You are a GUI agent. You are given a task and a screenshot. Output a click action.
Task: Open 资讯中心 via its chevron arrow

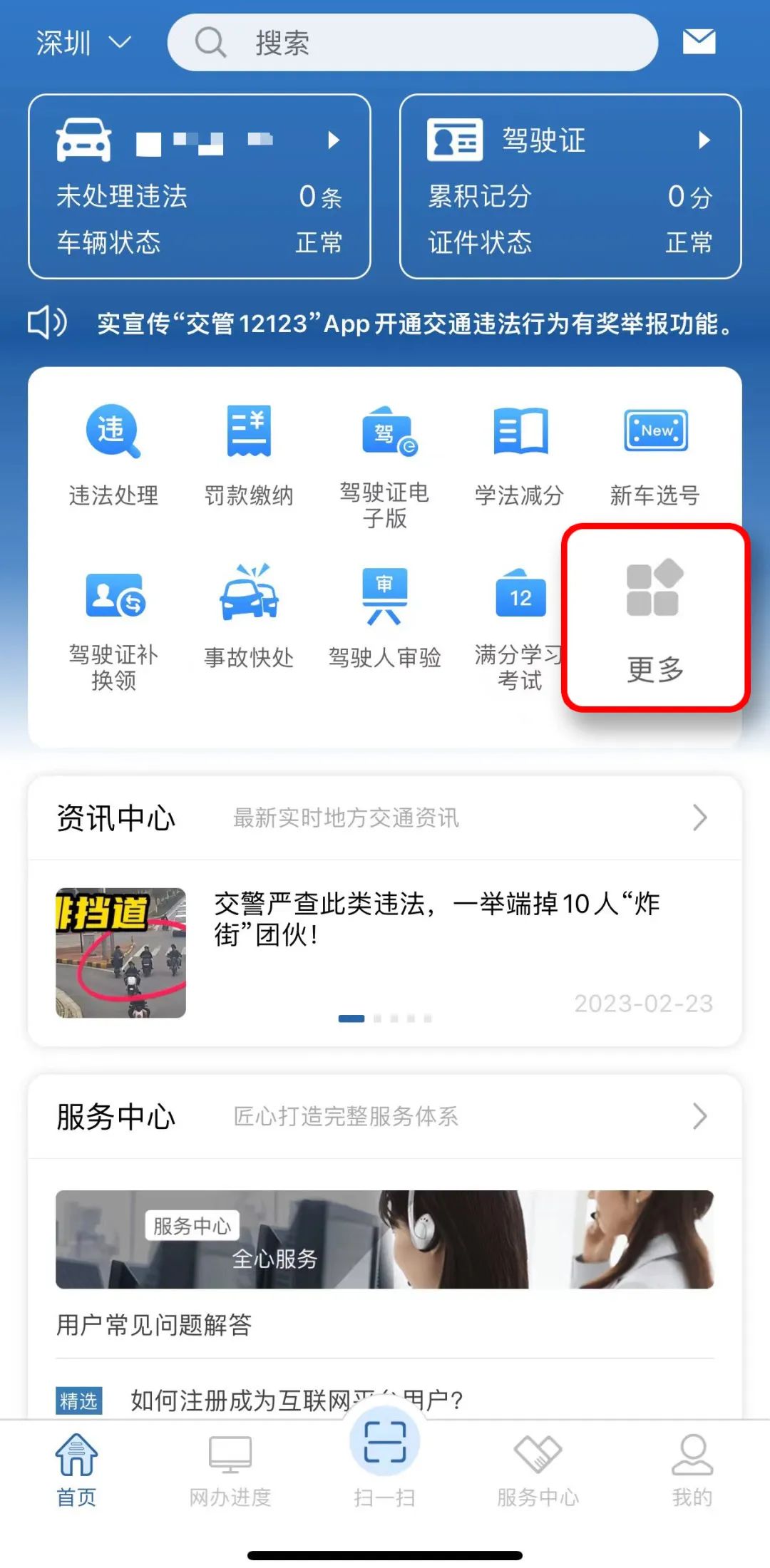tap(700, 817)
